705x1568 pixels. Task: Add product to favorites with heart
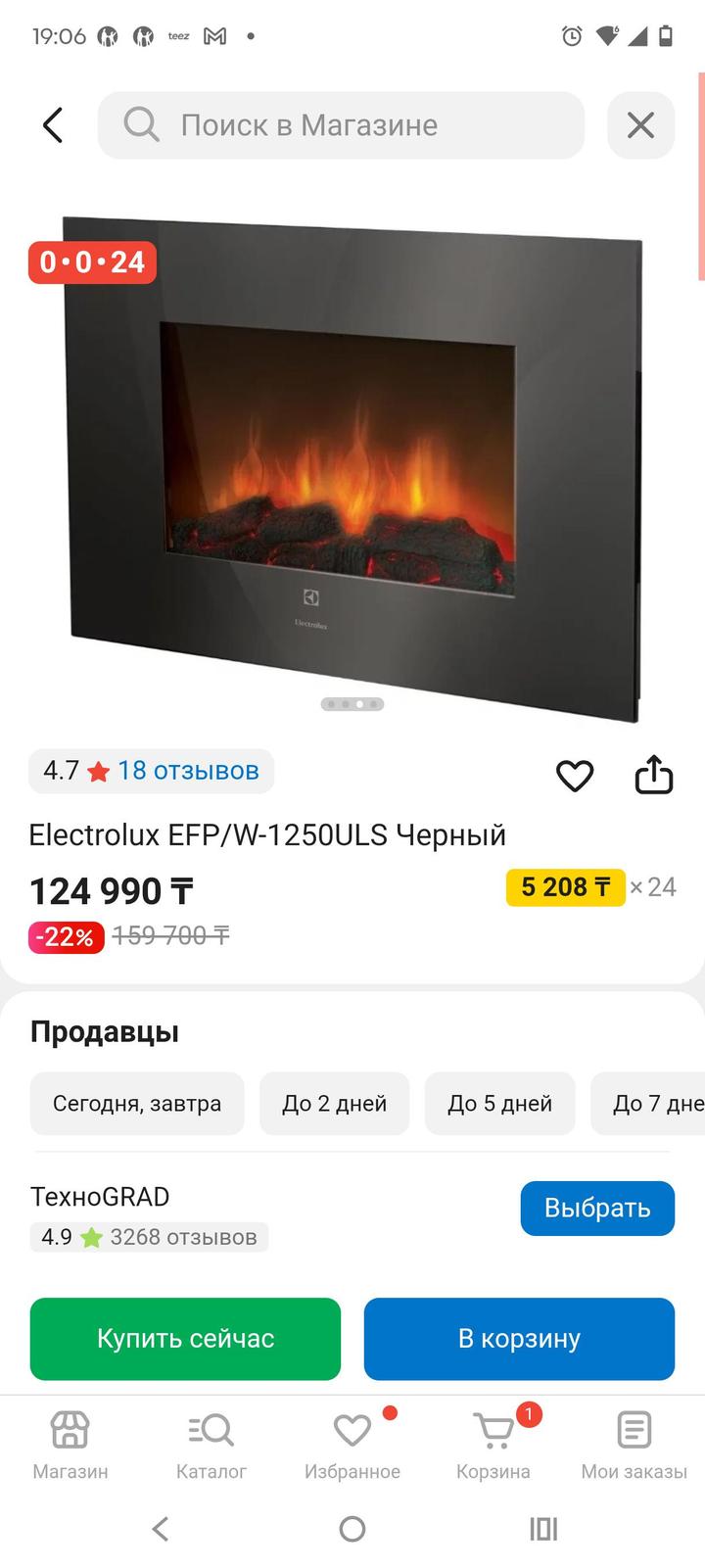575,776
